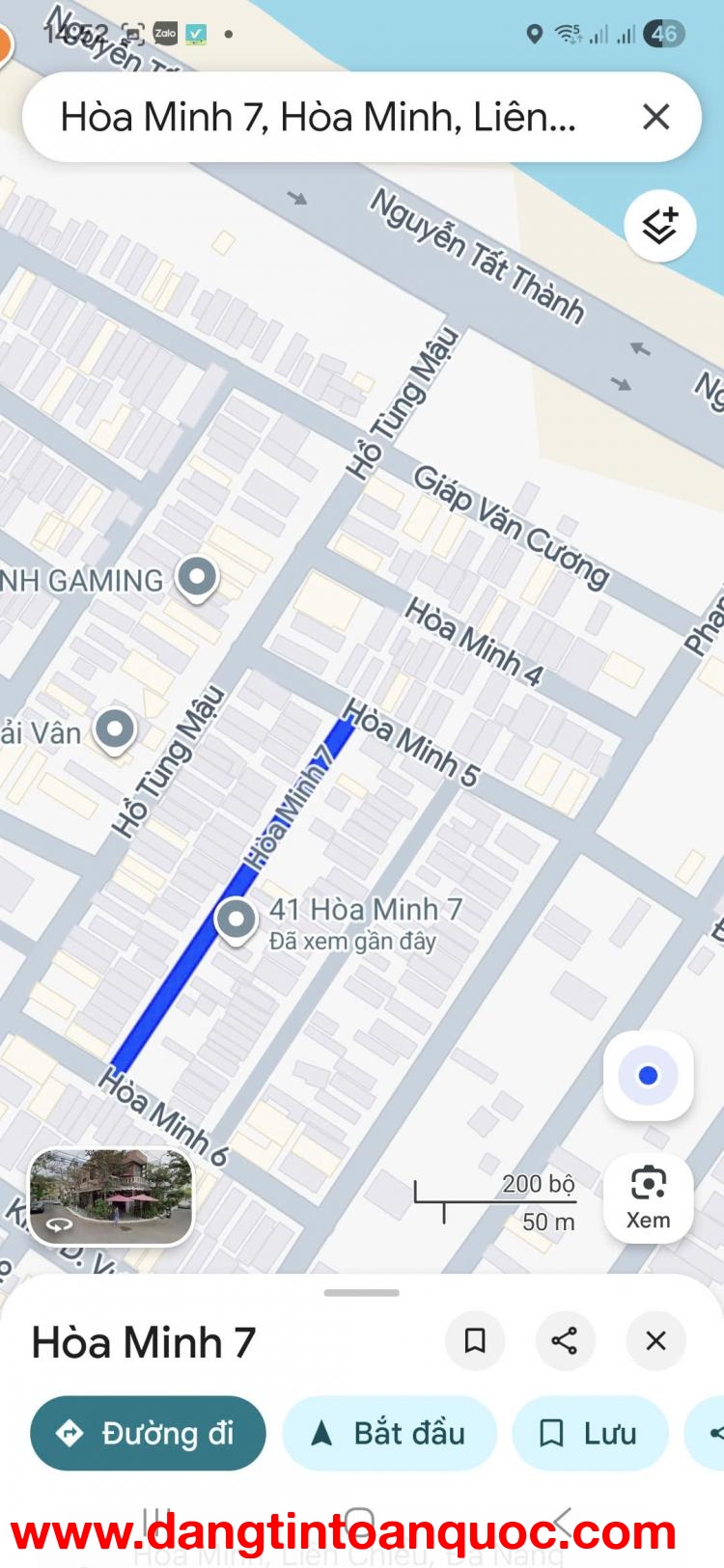Open the Street View preview thumbnail

pos(110,1197)
